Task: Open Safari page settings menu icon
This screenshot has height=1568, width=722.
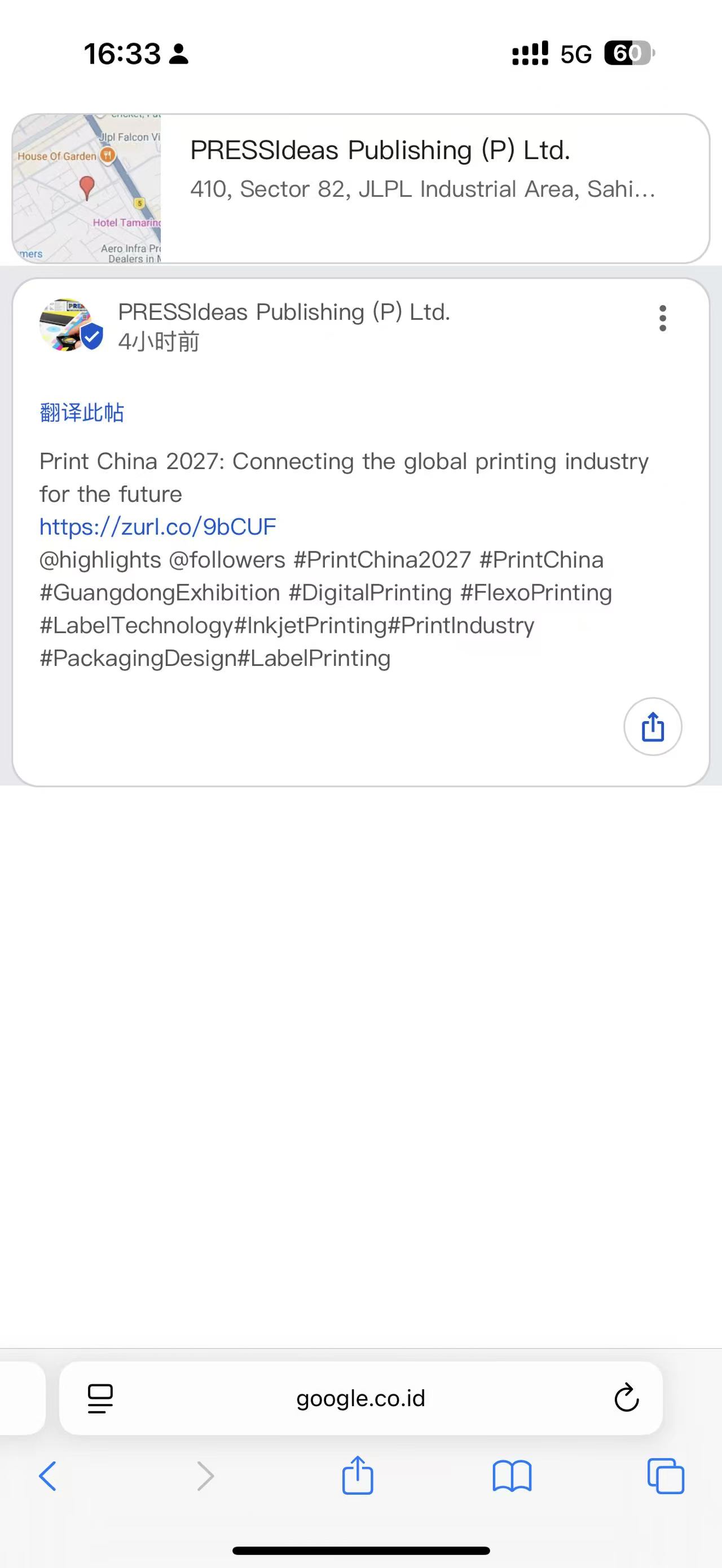Action: click(100, 1398)
